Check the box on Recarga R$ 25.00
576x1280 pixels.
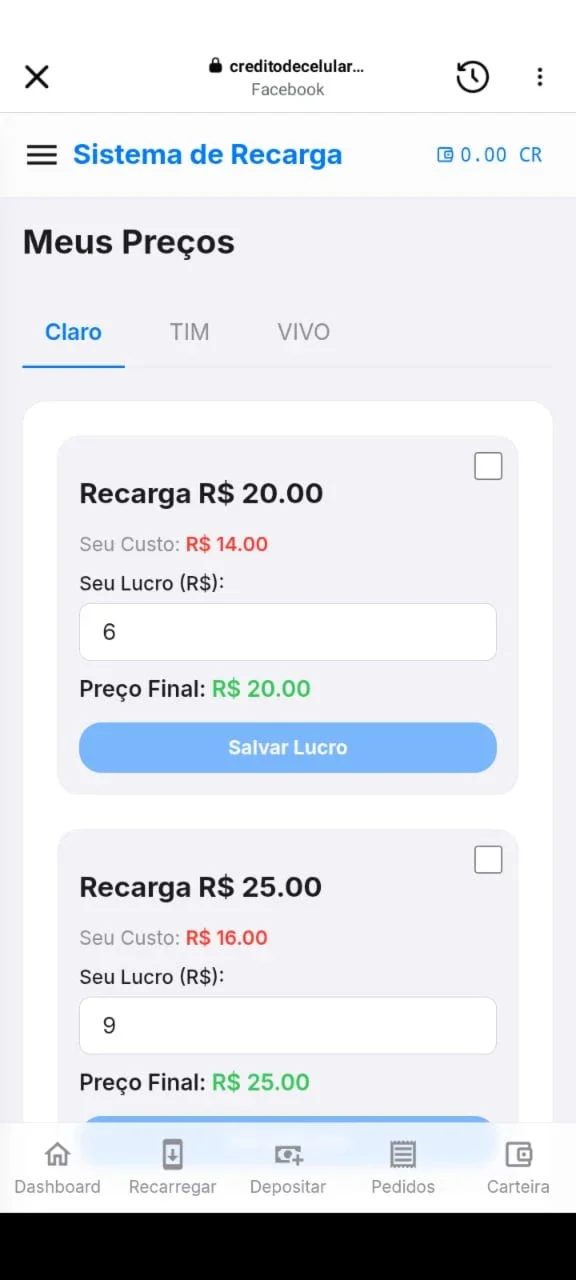pos(488,860)
